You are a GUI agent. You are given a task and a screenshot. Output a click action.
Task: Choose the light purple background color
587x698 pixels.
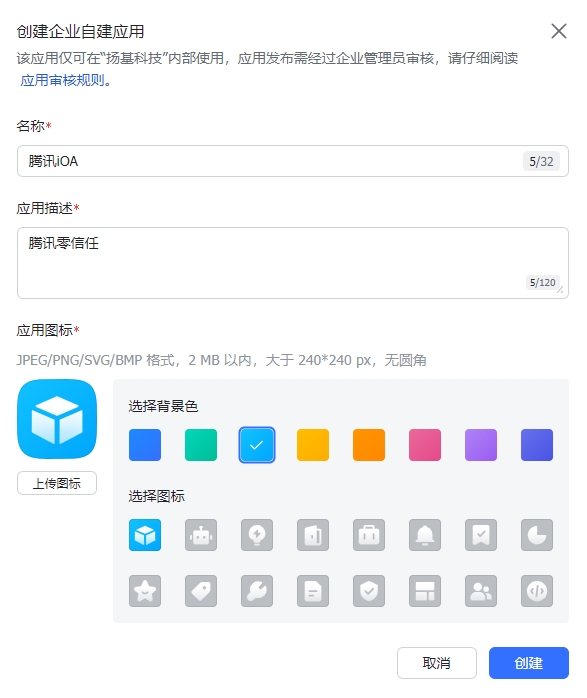pos(481,445)
